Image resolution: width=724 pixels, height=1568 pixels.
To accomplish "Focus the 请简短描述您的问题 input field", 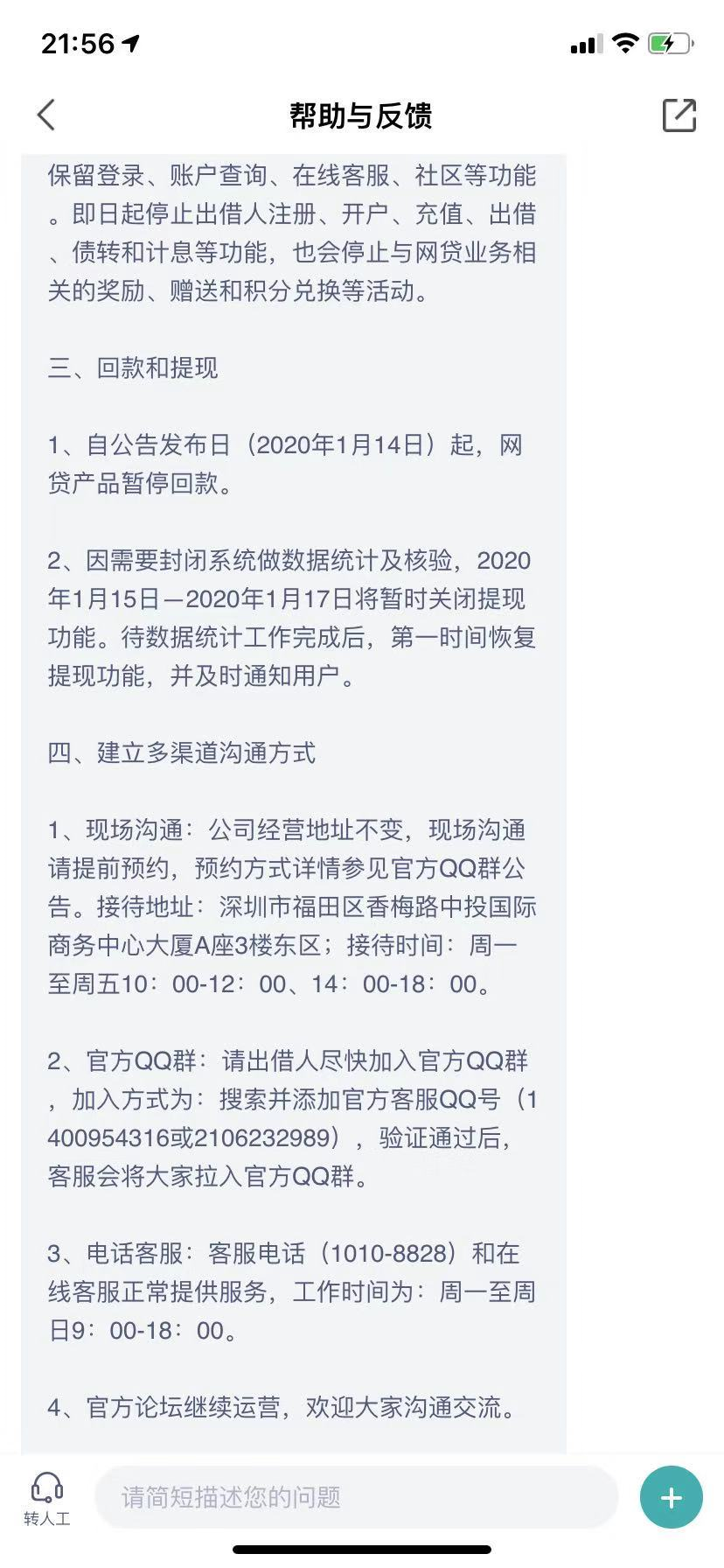I will click(x=356, y=1497).
